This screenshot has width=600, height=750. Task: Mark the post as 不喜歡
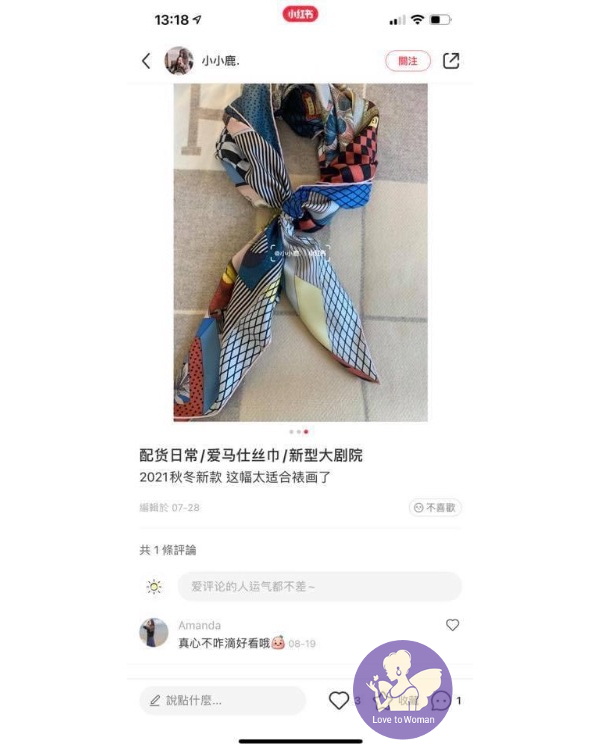pos(435,508)
